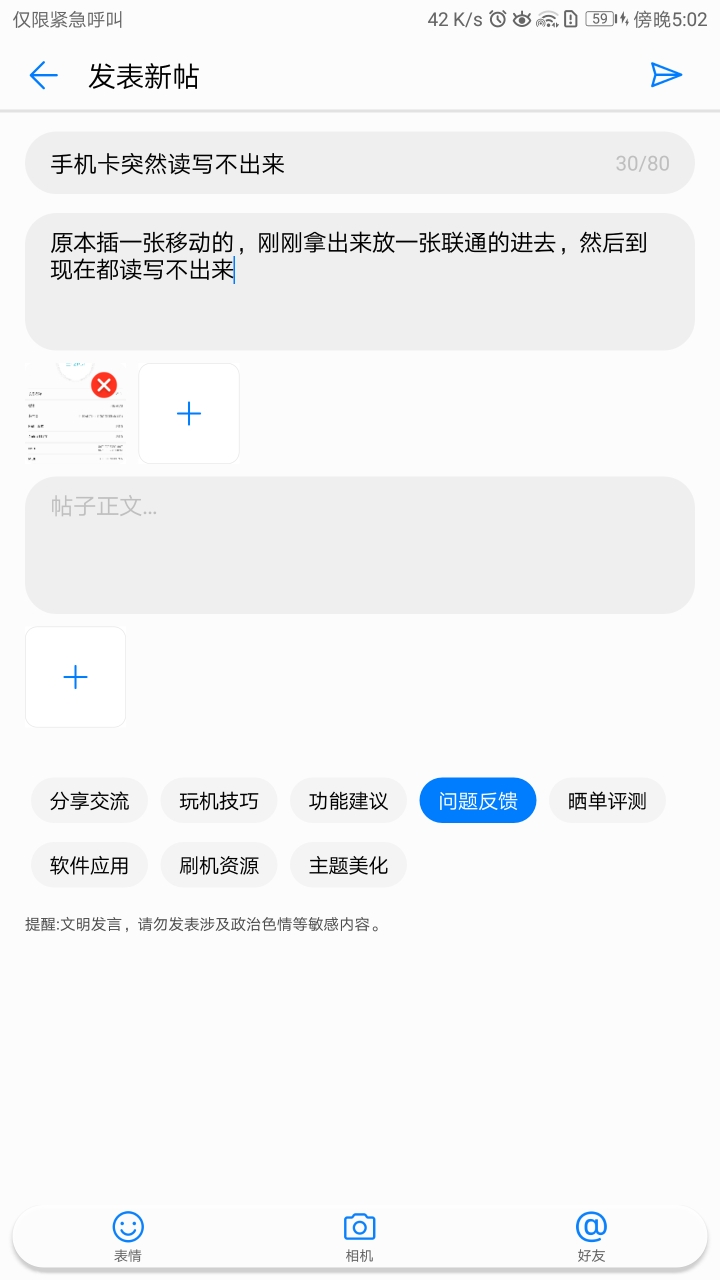Deselect the highlighted 问题反馈 category
This screenshot has width=720, height=1280.
pos(477,800)
